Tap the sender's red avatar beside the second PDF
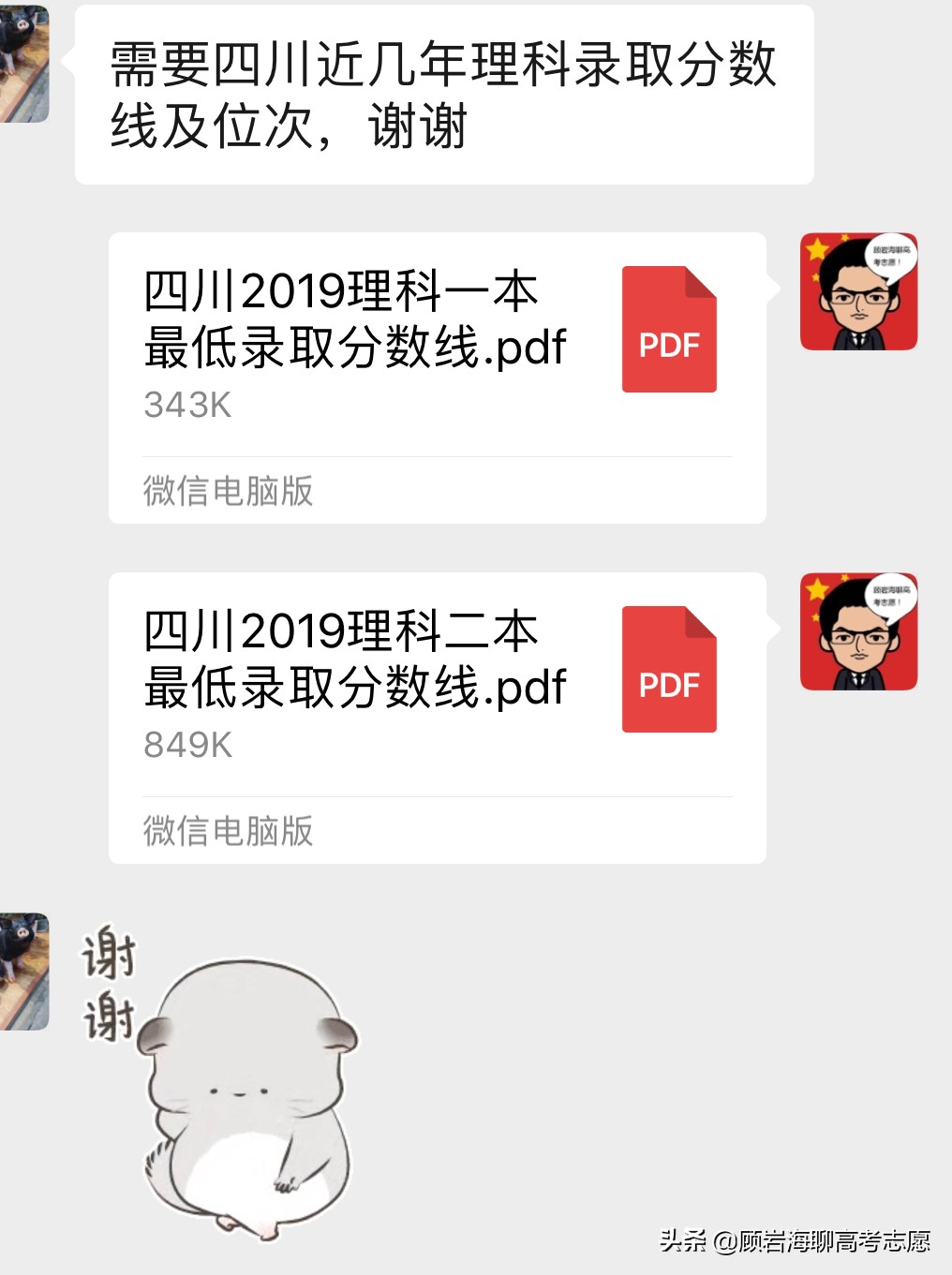The image size is (952, 1275). [x=857, y=632]
